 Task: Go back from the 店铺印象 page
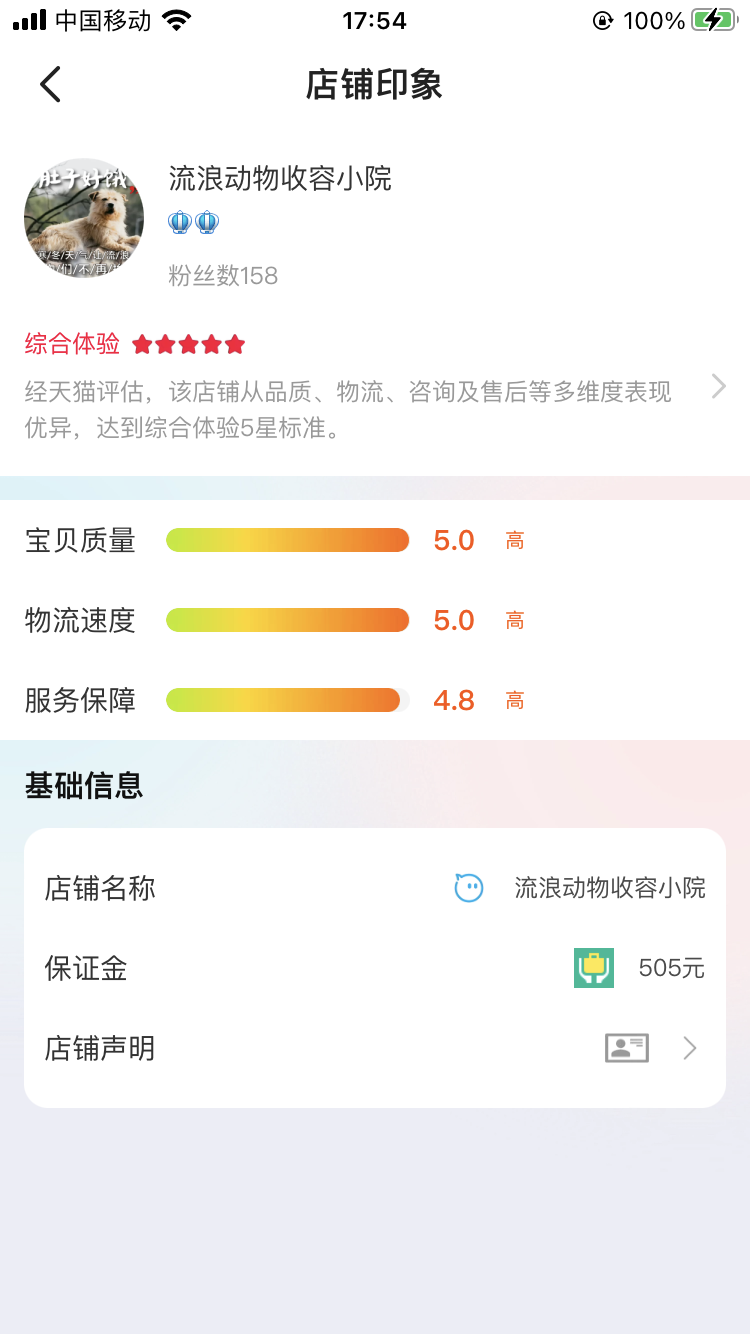point(50,85)
